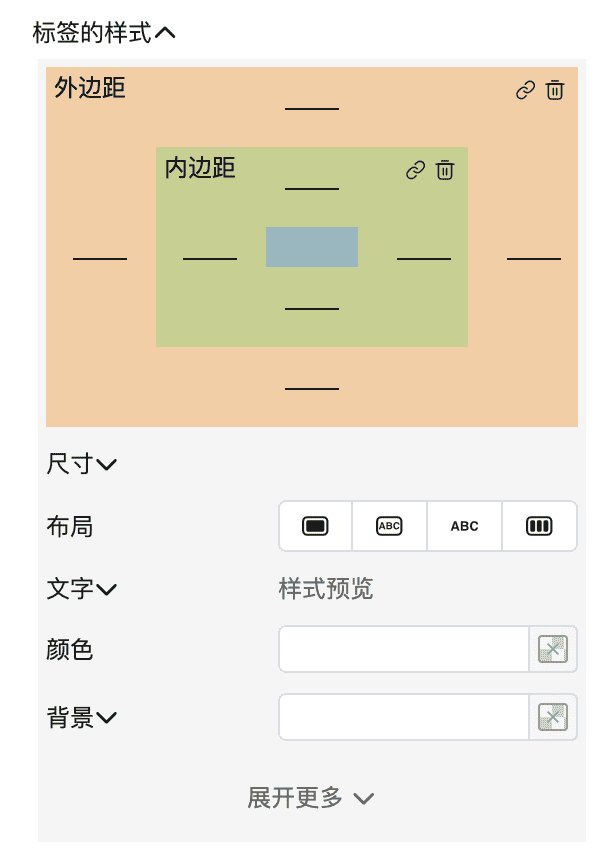This screenshot has width=616, height=866.
Task: Select the inline-block ABC boxed layout
Action: [389, 526]
